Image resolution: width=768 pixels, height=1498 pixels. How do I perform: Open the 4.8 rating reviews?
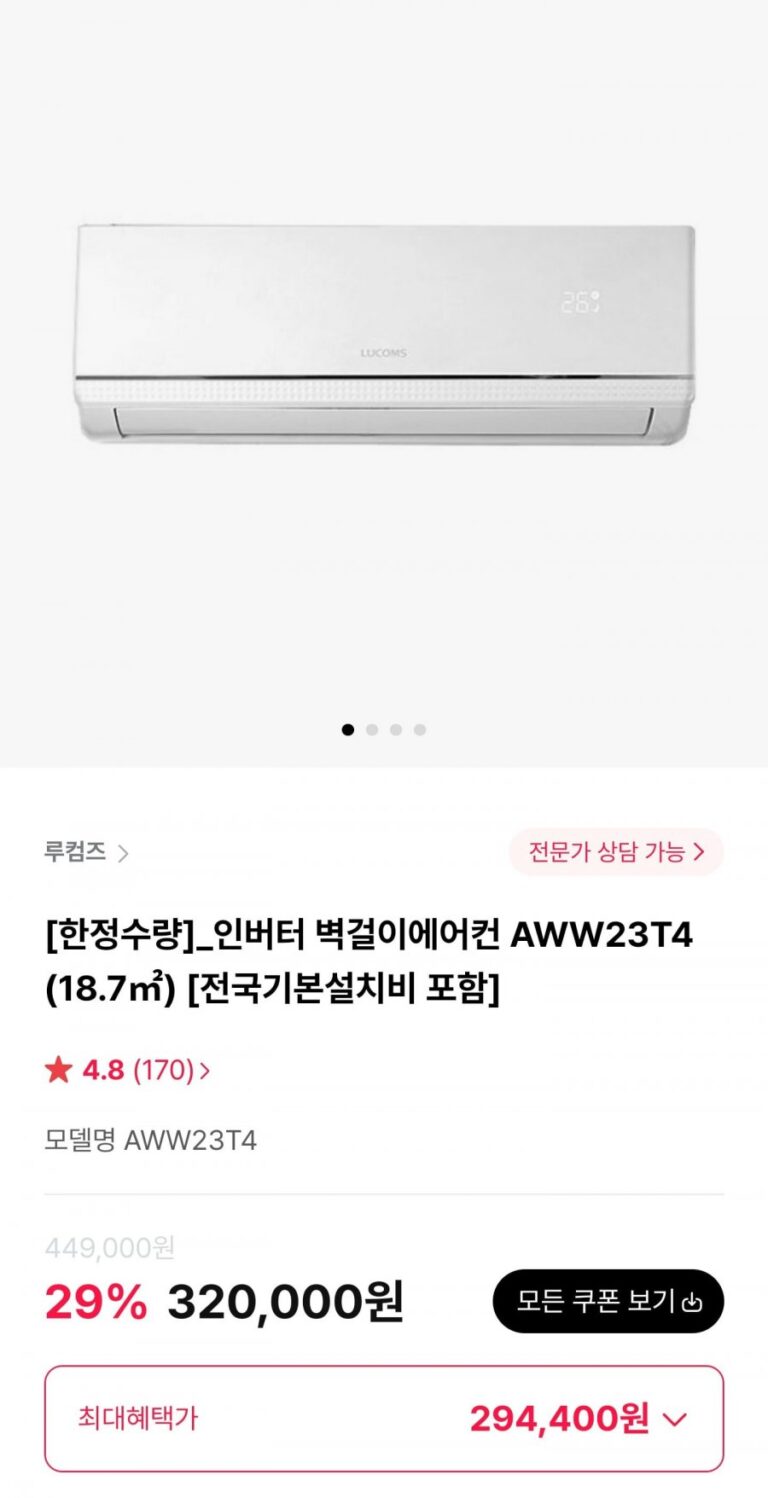point(127,1070)
